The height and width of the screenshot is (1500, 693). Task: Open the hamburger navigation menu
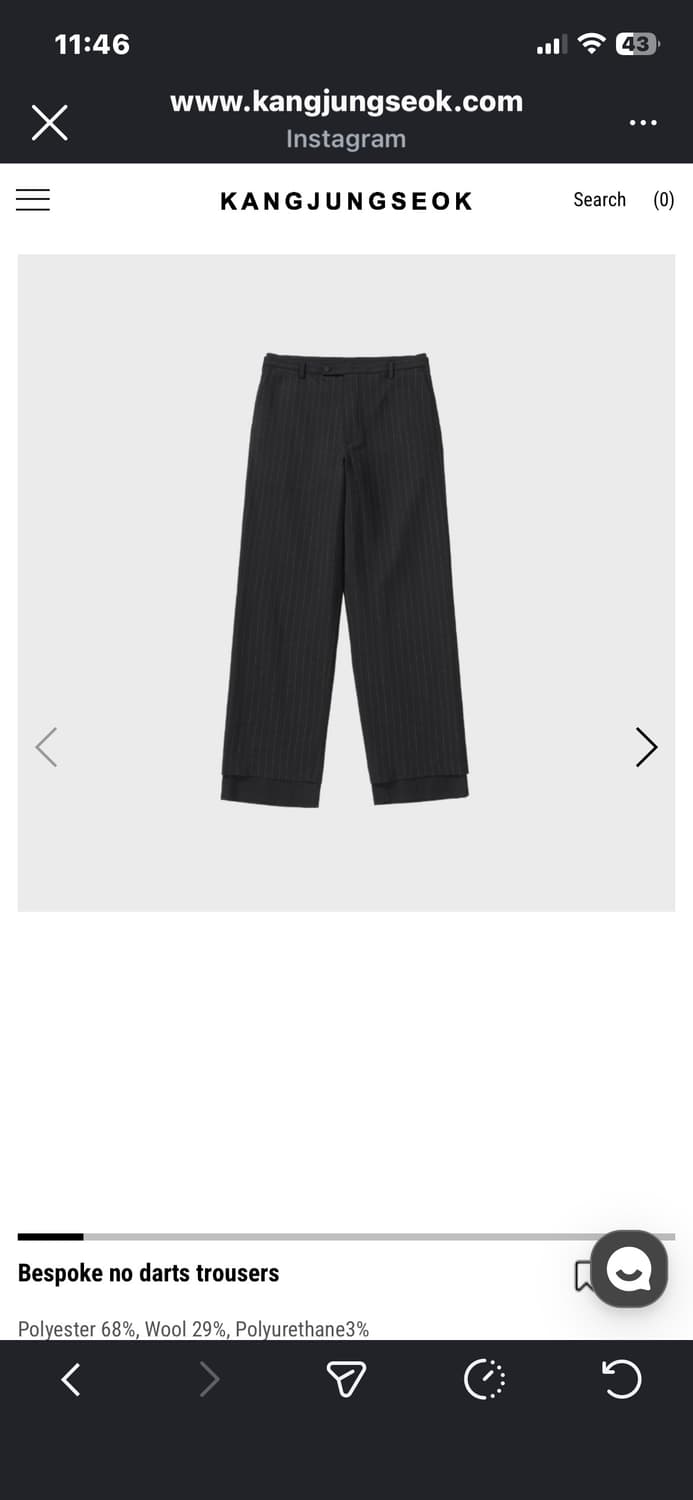click(x=33, y=200)
